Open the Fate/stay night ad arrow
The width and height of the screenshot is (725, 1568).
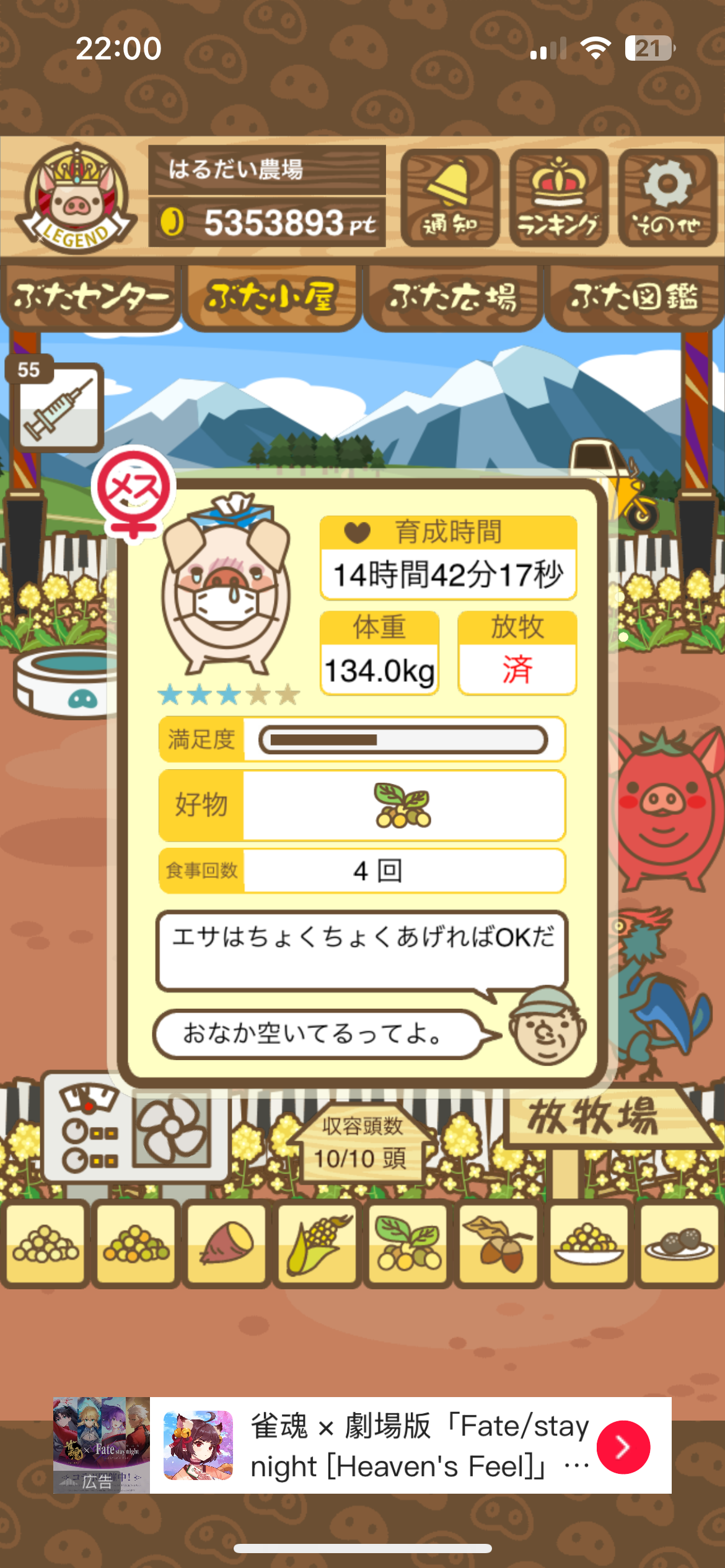[623, 1447]
